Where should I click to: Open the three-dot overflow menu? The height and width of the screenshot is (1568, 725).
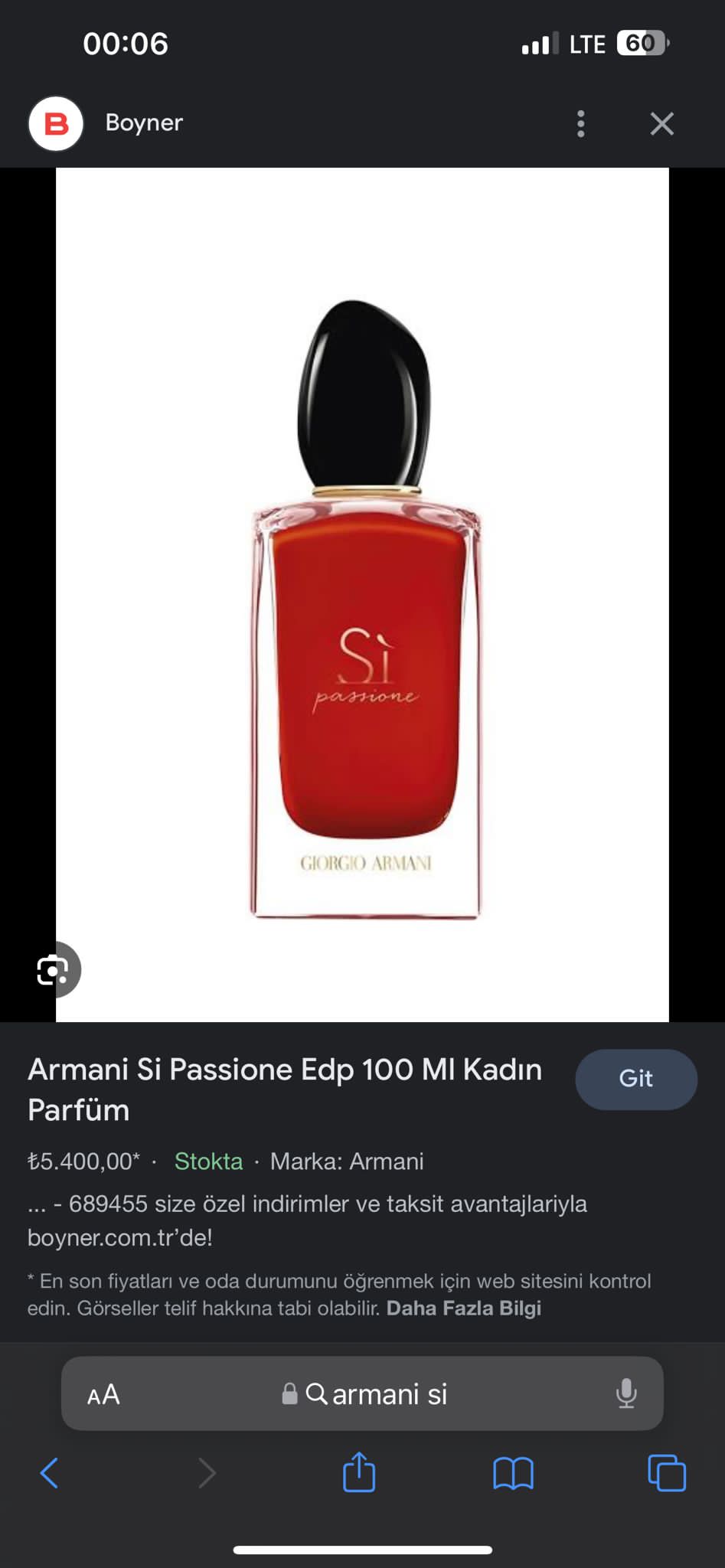point(581,123)
